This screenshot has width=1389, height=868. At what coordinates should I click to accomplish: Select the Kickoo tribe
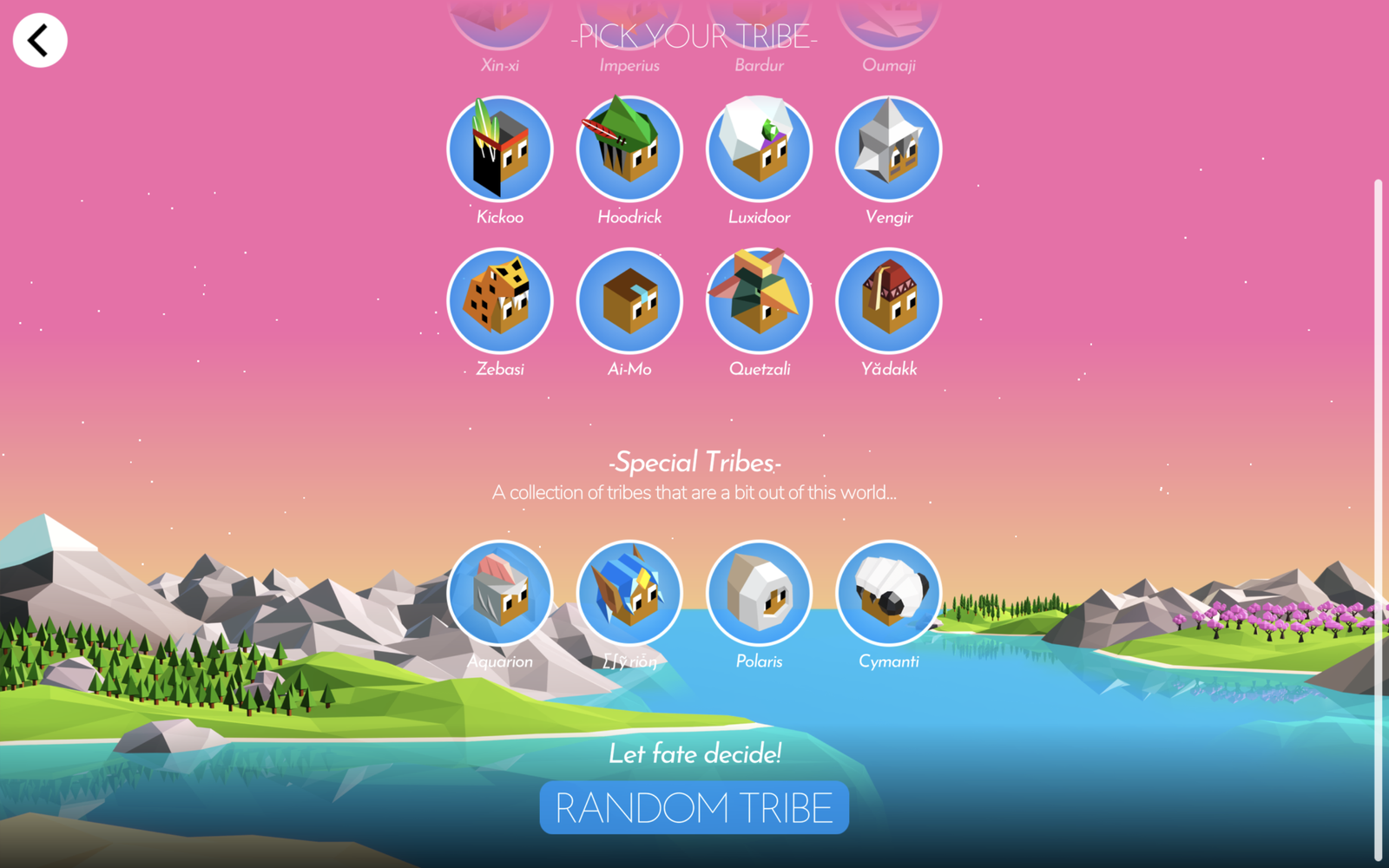pos(500,149)
